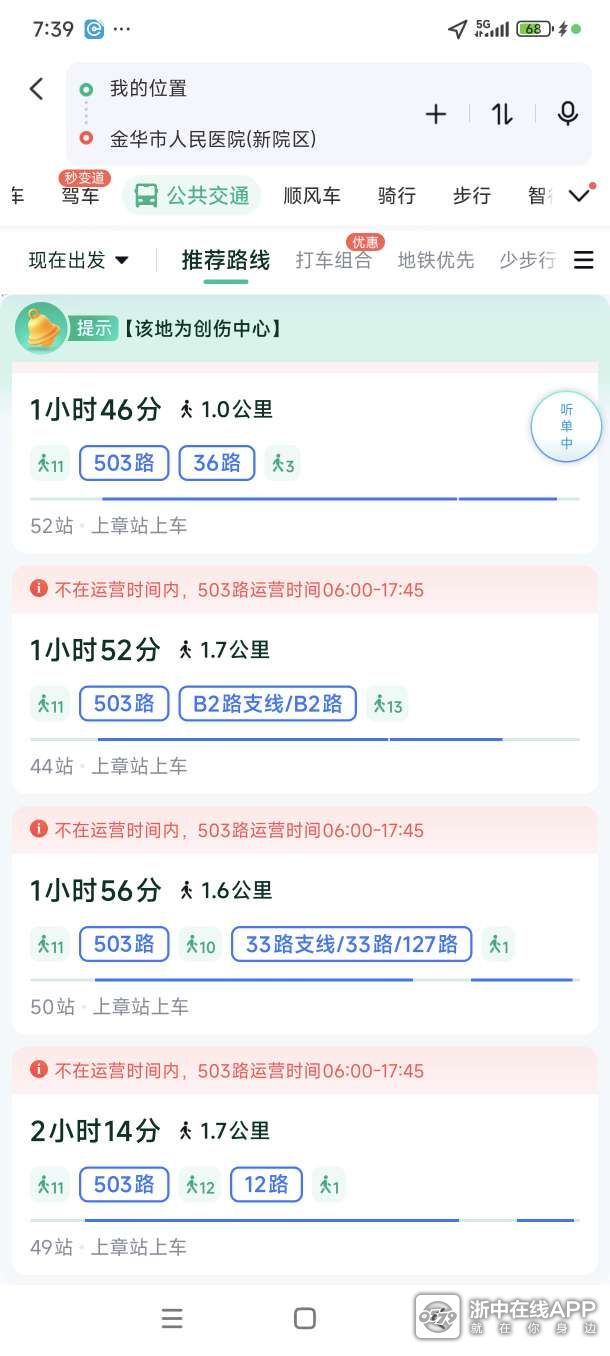Choose the 地铁优先 route filter
Screen dimensions: 610x1356
coord(436,261)
